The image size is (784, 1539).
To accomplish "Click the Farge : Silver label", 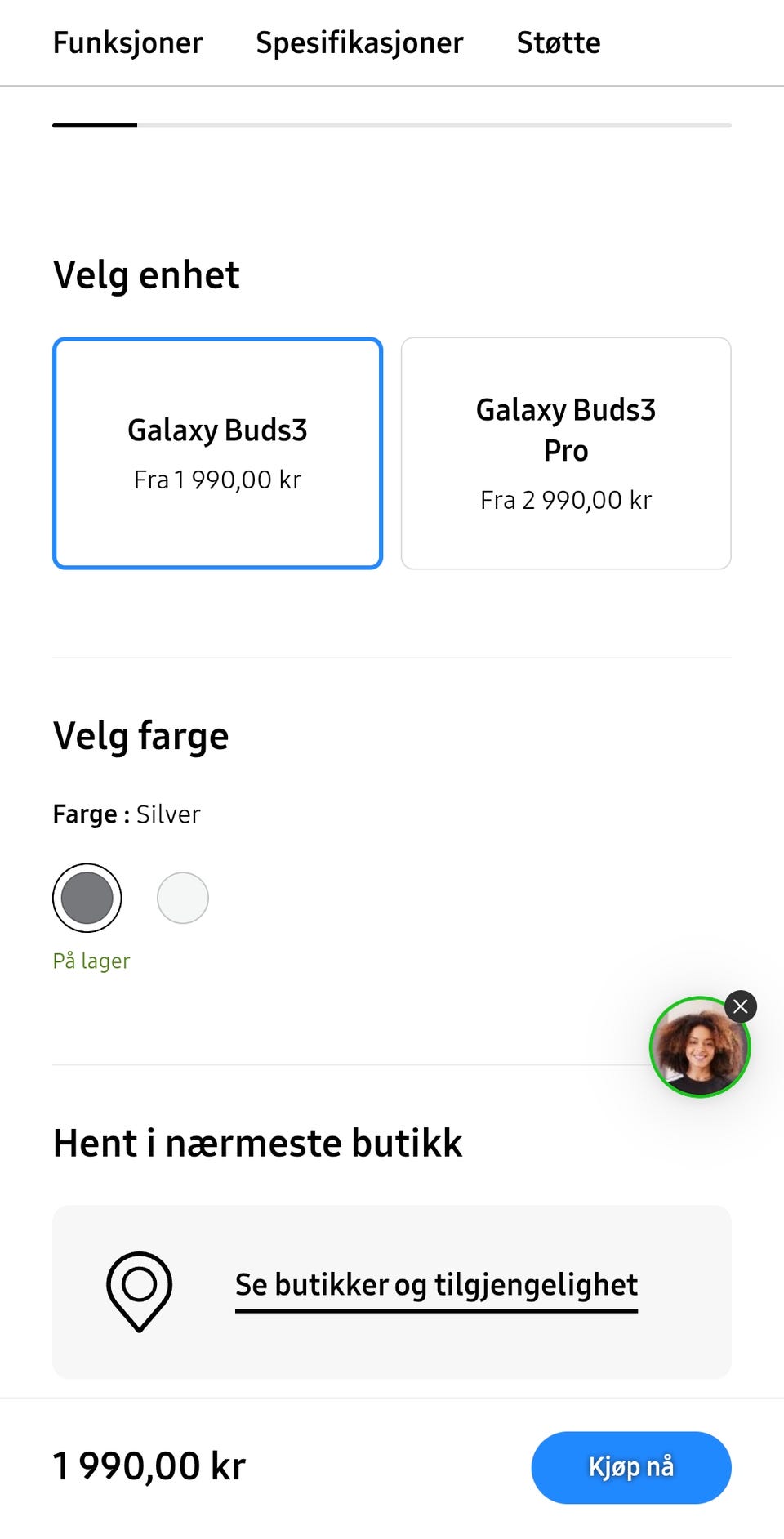I will pos(126,814).
